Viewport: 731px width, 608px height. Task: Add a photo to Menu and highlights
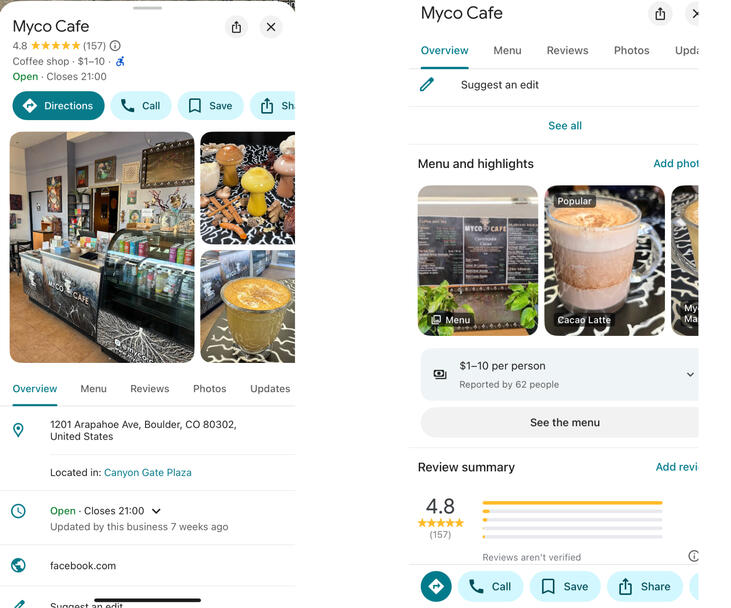pyautogui.click(x=677, y=164)
